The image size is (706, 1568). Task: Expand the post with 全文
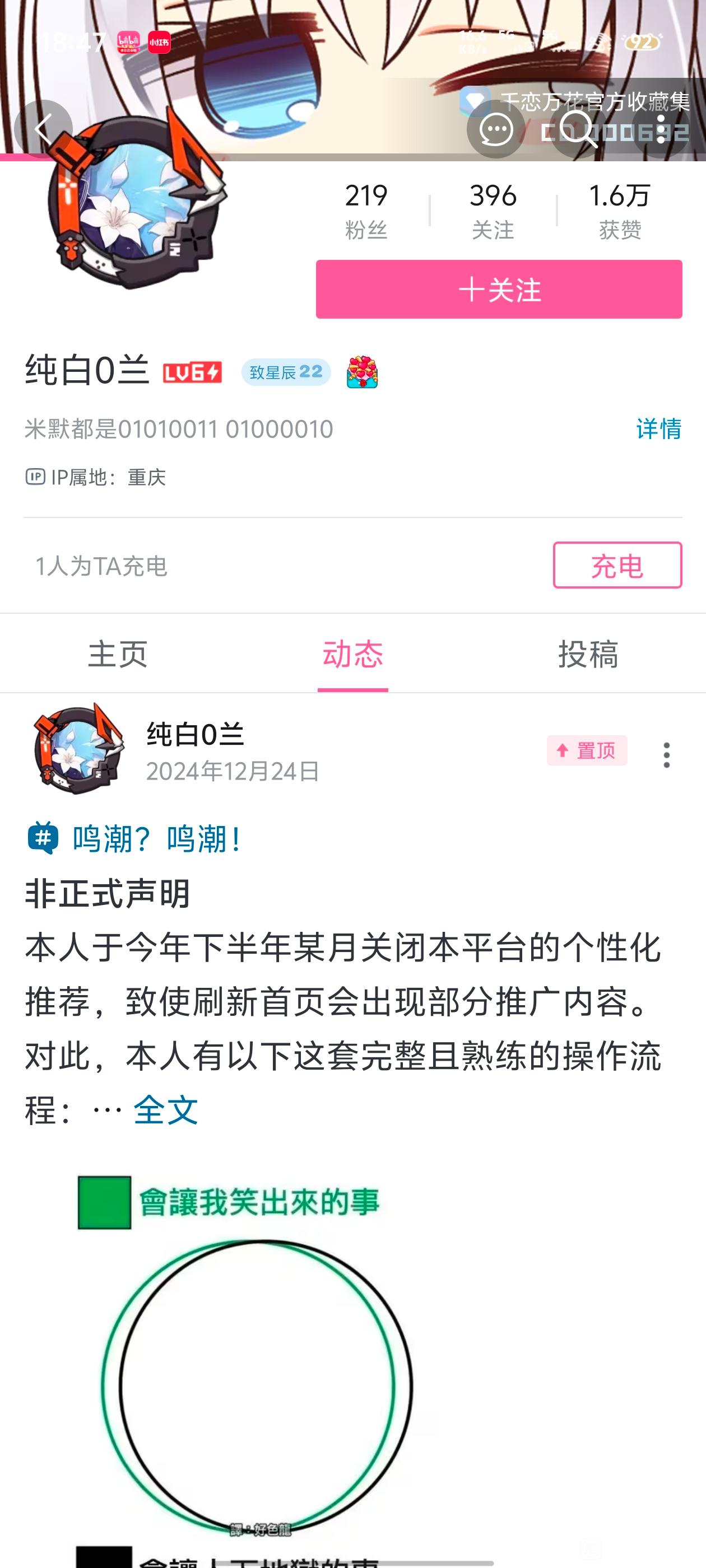coord(166,1110)
